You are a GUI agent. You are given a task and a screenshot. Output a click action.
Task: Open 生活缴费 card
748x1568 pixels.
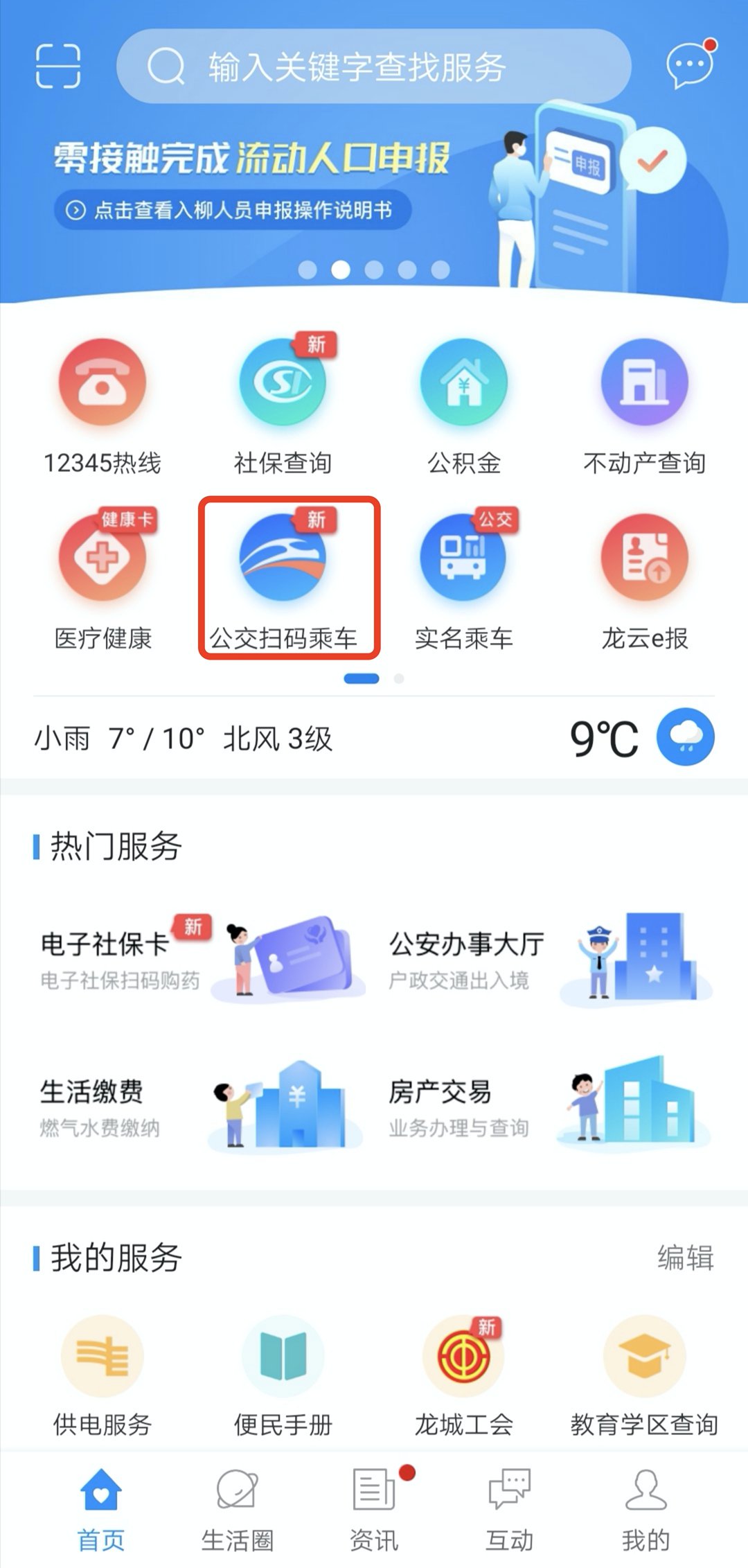click(201, 1107)
